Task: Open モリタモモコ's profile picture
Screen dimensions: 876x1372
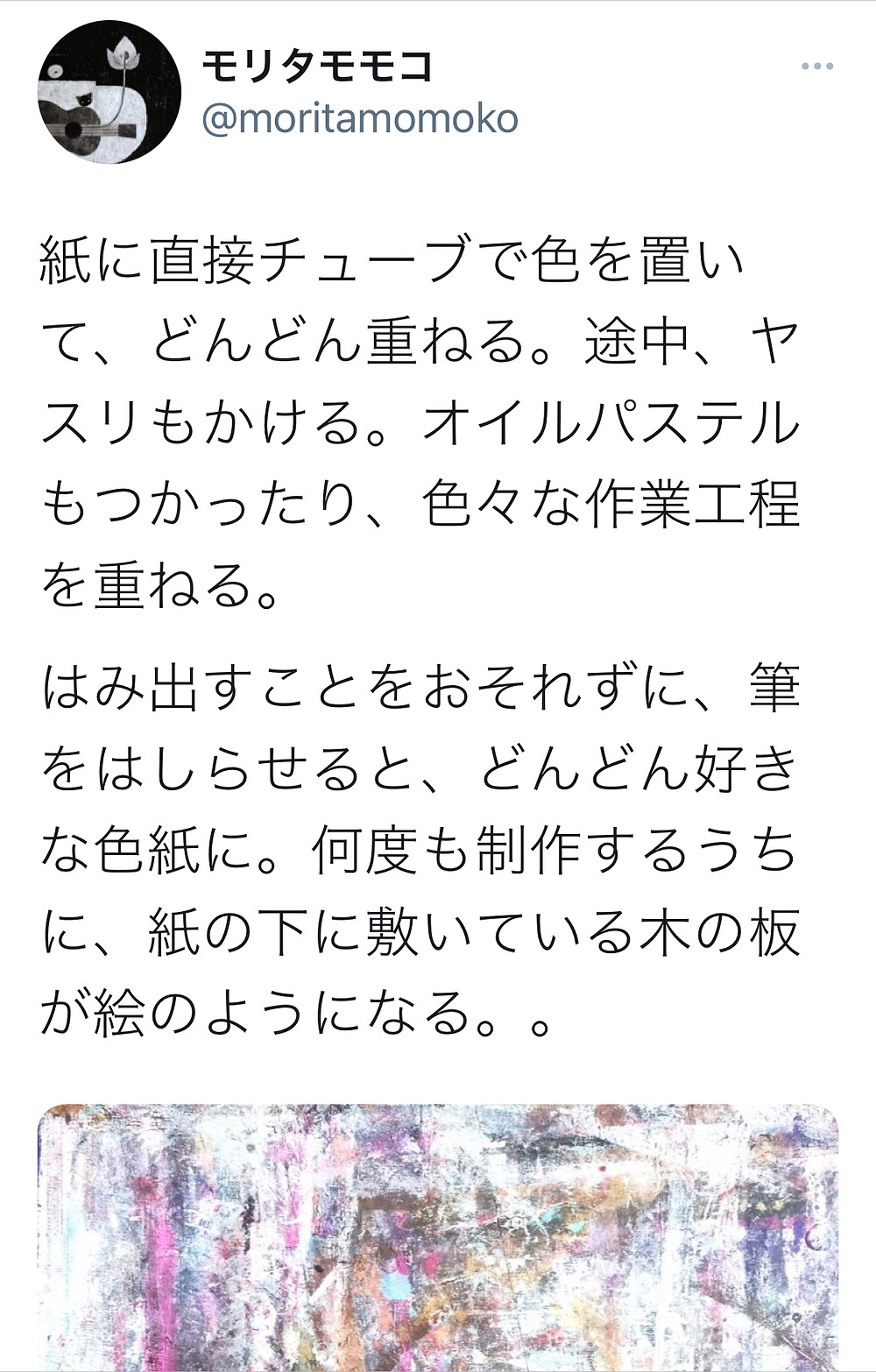Action: pyautogui.click(x=109, y=93)
